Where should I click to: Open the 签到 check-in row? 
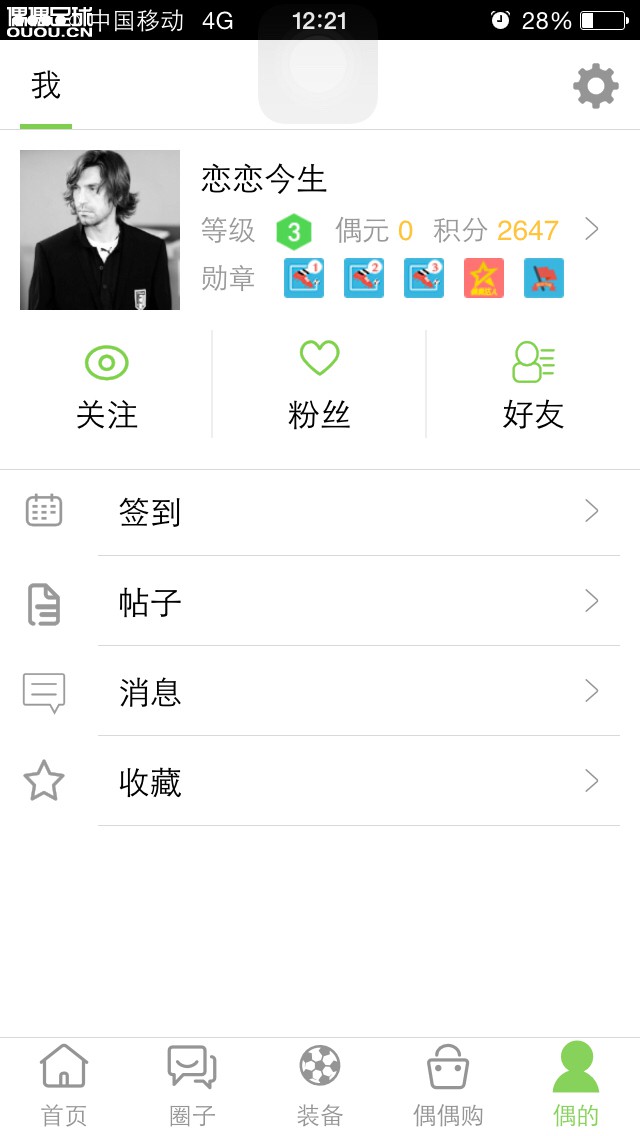point(320,512)
